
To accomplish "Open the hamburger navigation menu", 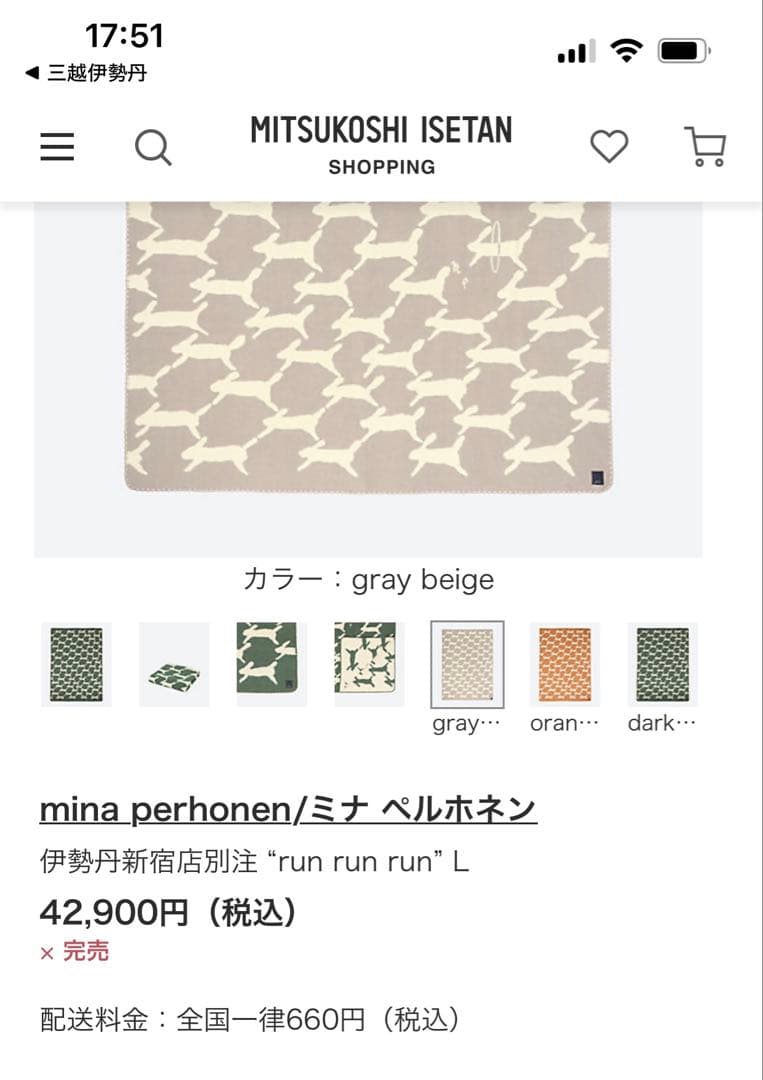I will click(x=57, y=147).
